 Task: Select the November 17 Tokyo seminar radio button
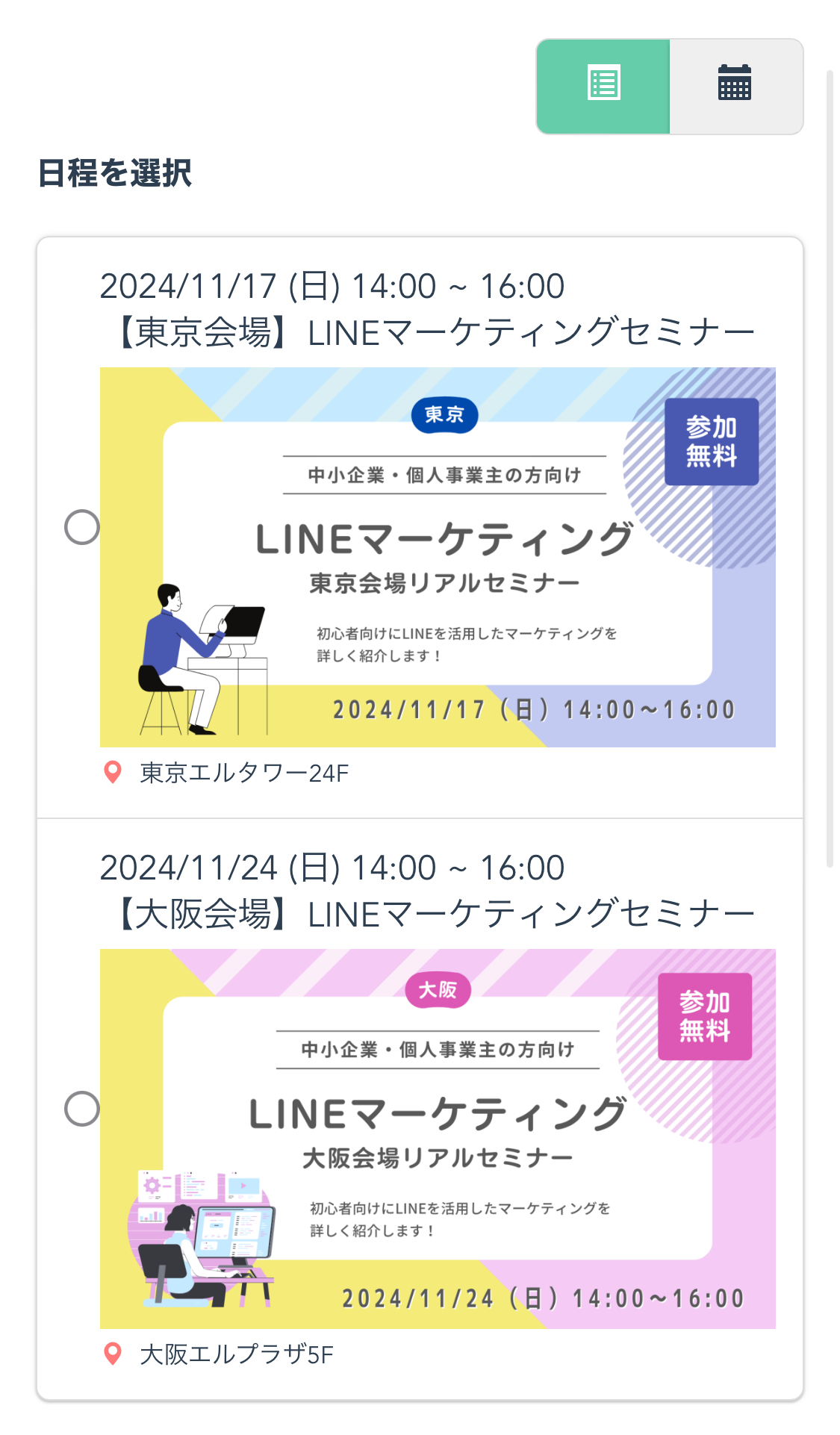point(82,526)
